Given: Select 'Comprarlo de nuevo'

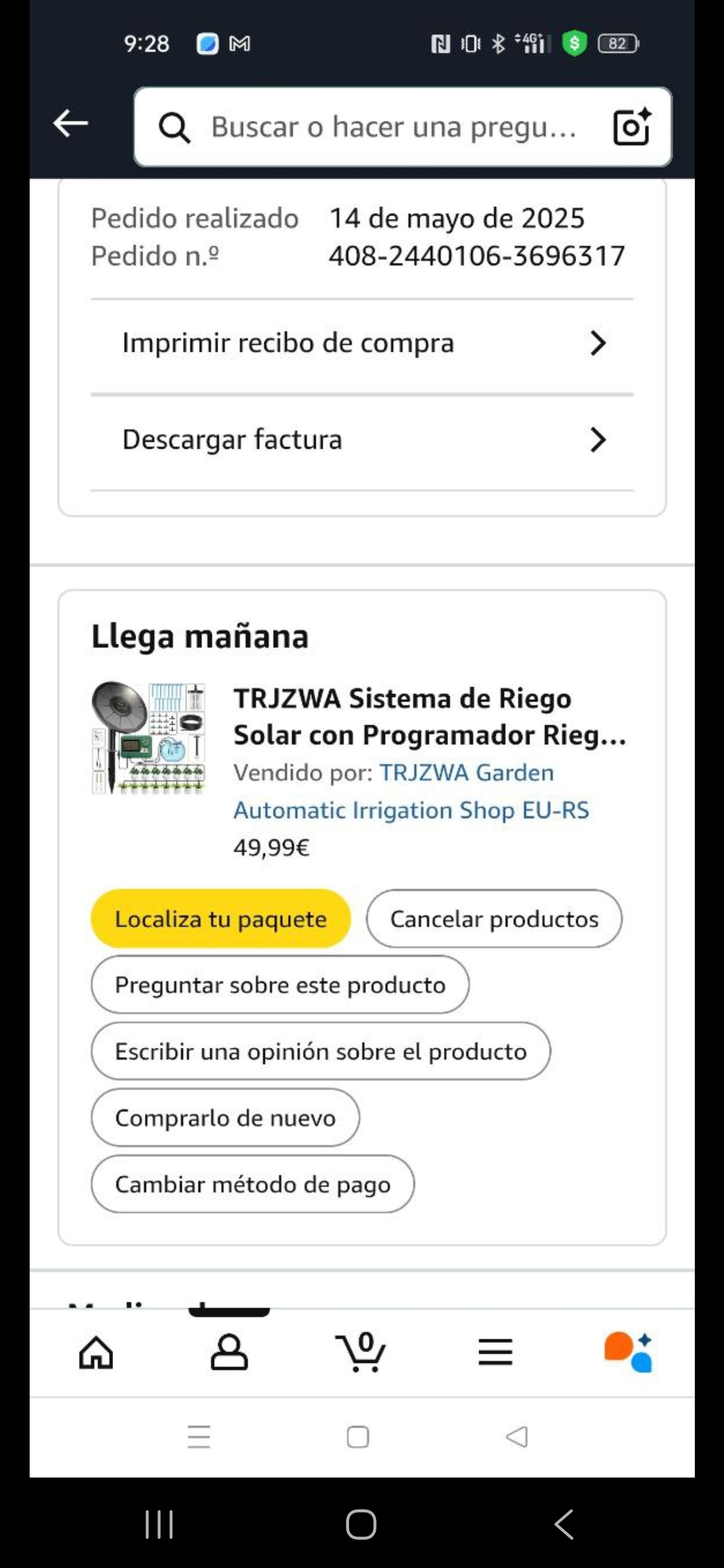Looking at the screenshot, I should [x=225, y=1118].
